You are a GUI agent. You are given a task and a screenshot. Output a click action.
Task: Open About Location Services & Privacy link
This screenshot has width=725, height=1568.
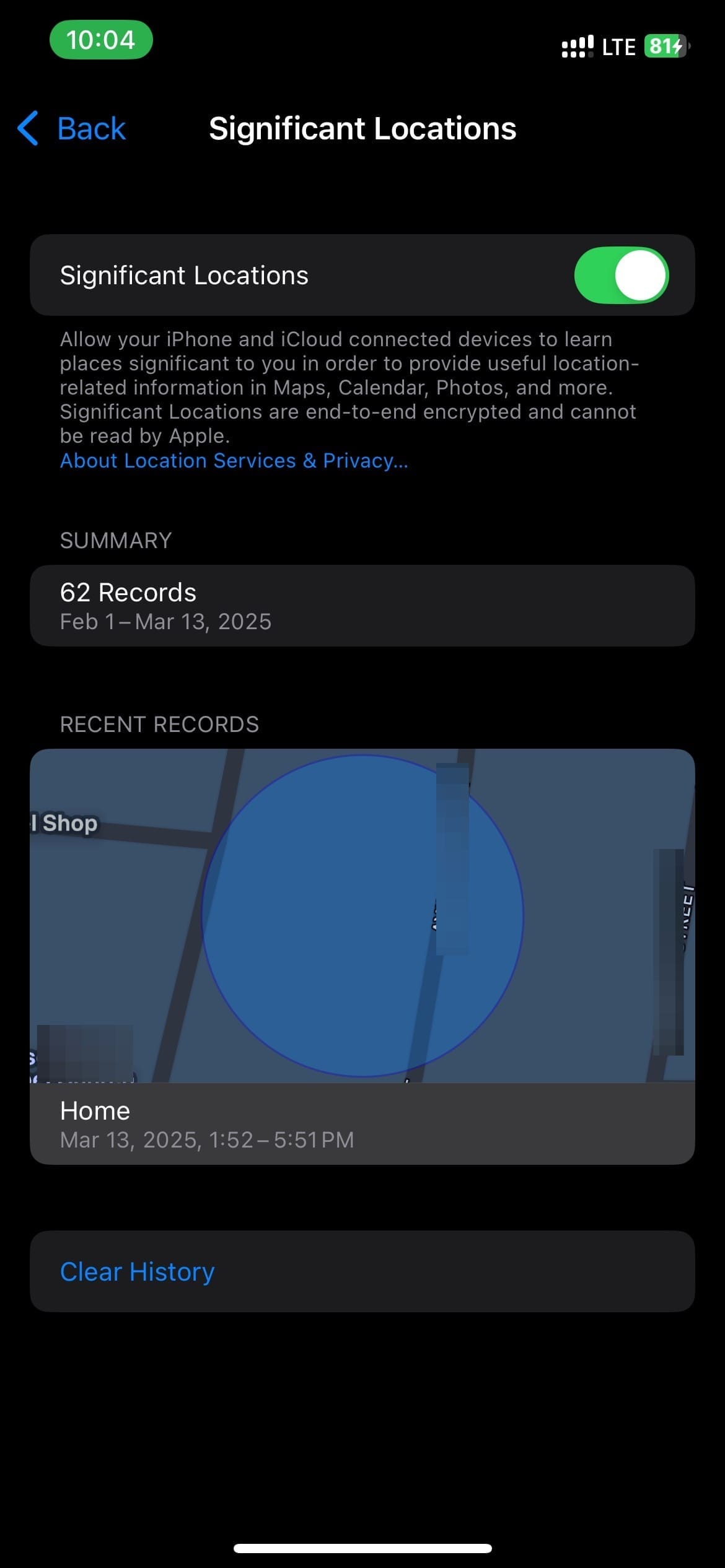pyautogui.click(x=234, y=461)
